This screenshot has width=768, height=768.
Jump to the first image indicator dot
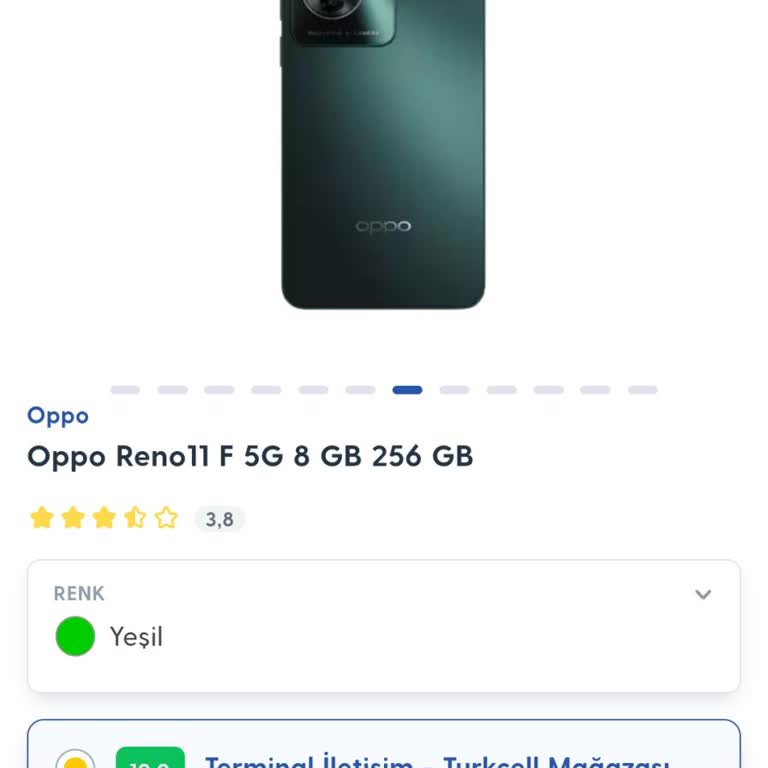pyautogui.click(x=125, y=390)
